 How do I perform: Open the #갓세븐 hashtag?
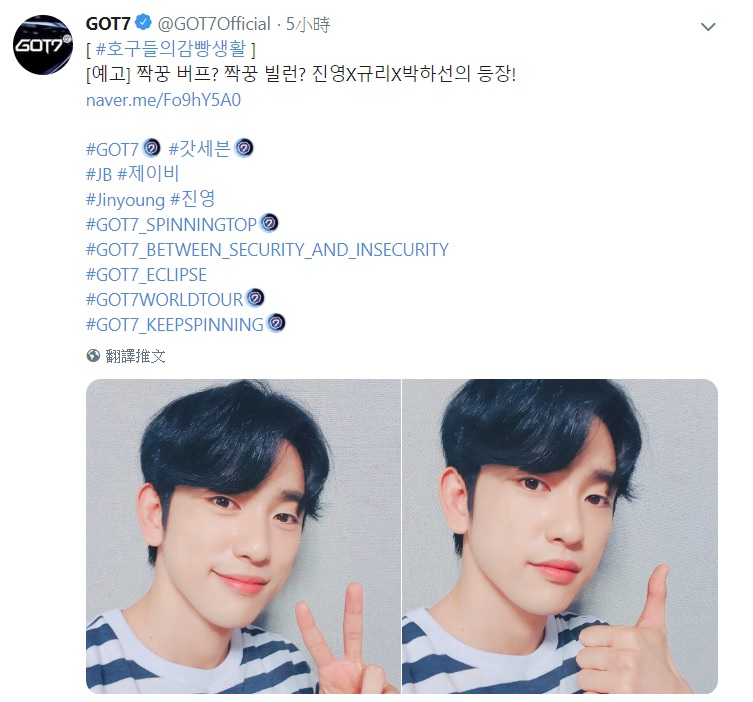click(200, 149)
